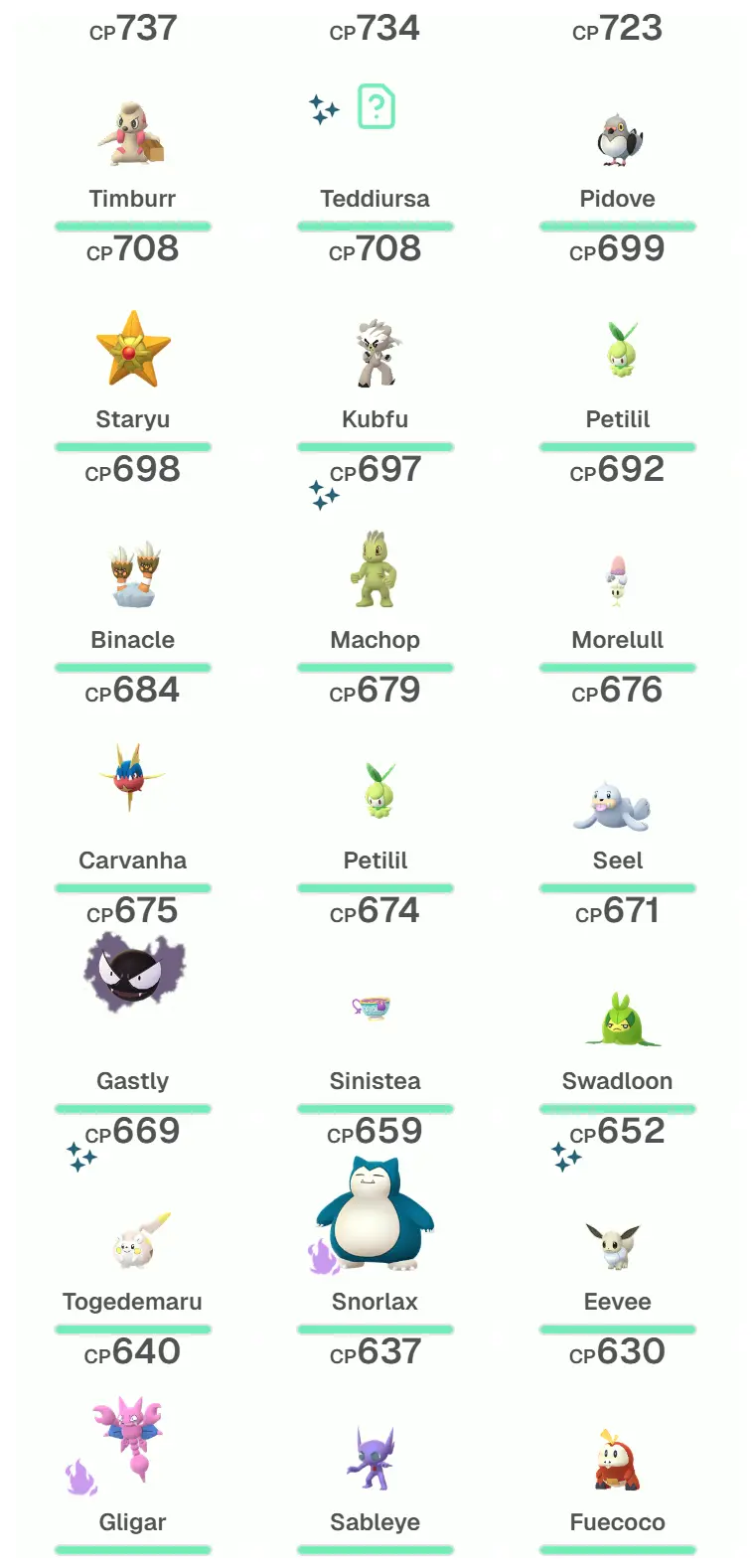Open Gligar's summary

132,1440
